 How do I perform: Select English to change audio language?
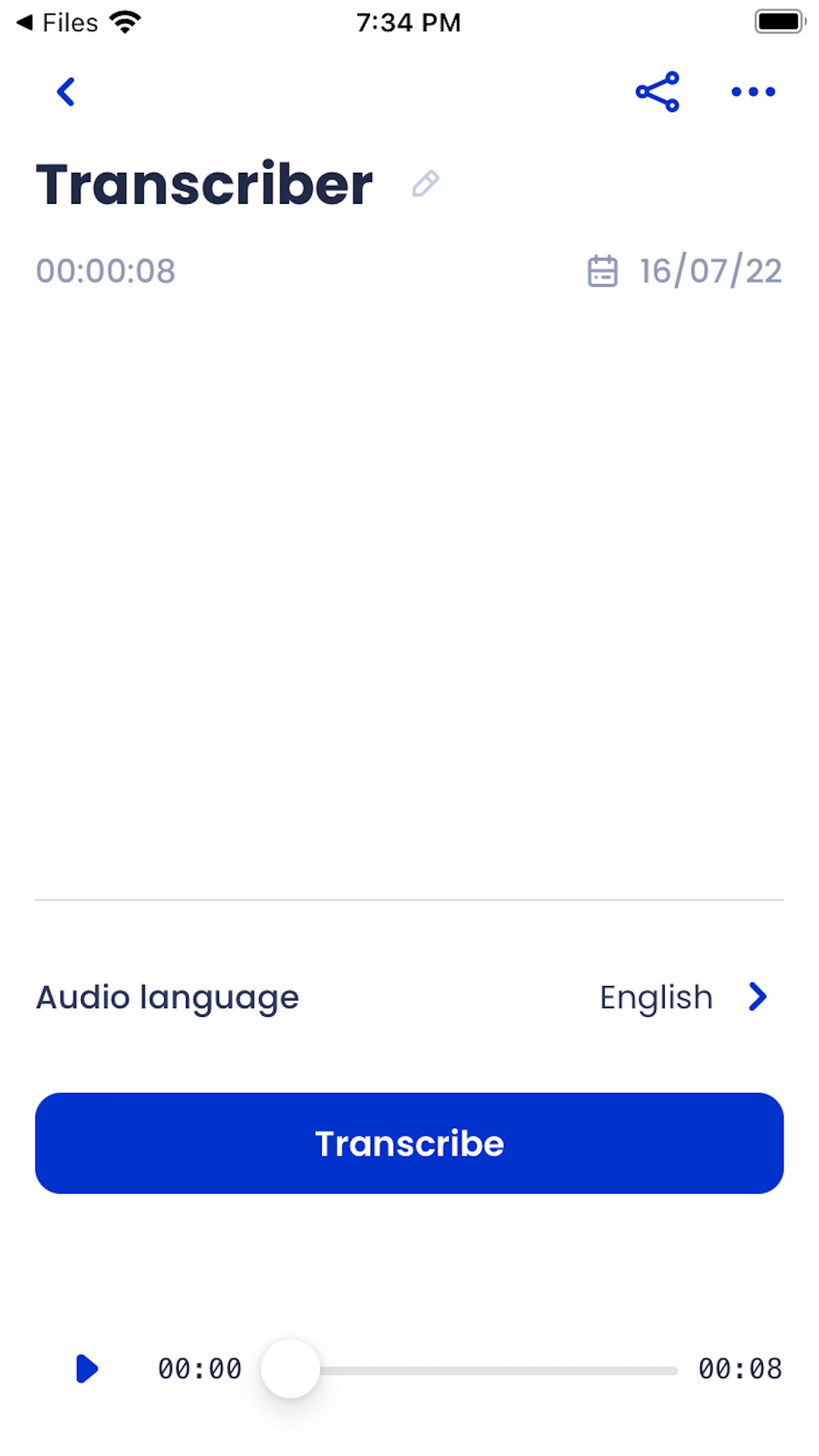(655, 997)
